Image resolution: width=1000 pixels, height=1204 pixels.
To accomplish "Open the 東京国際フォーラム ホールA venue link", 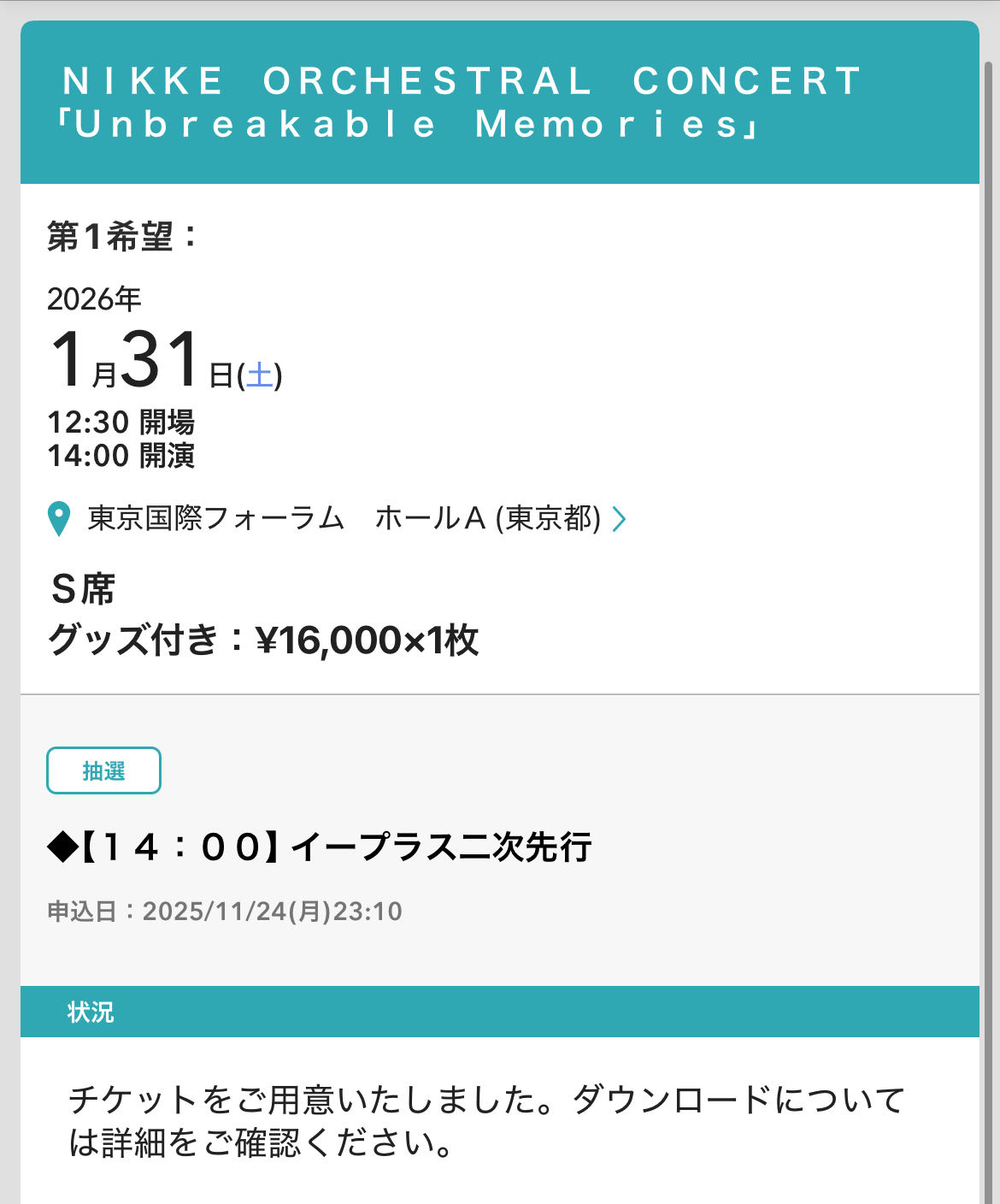I will 344,519.
